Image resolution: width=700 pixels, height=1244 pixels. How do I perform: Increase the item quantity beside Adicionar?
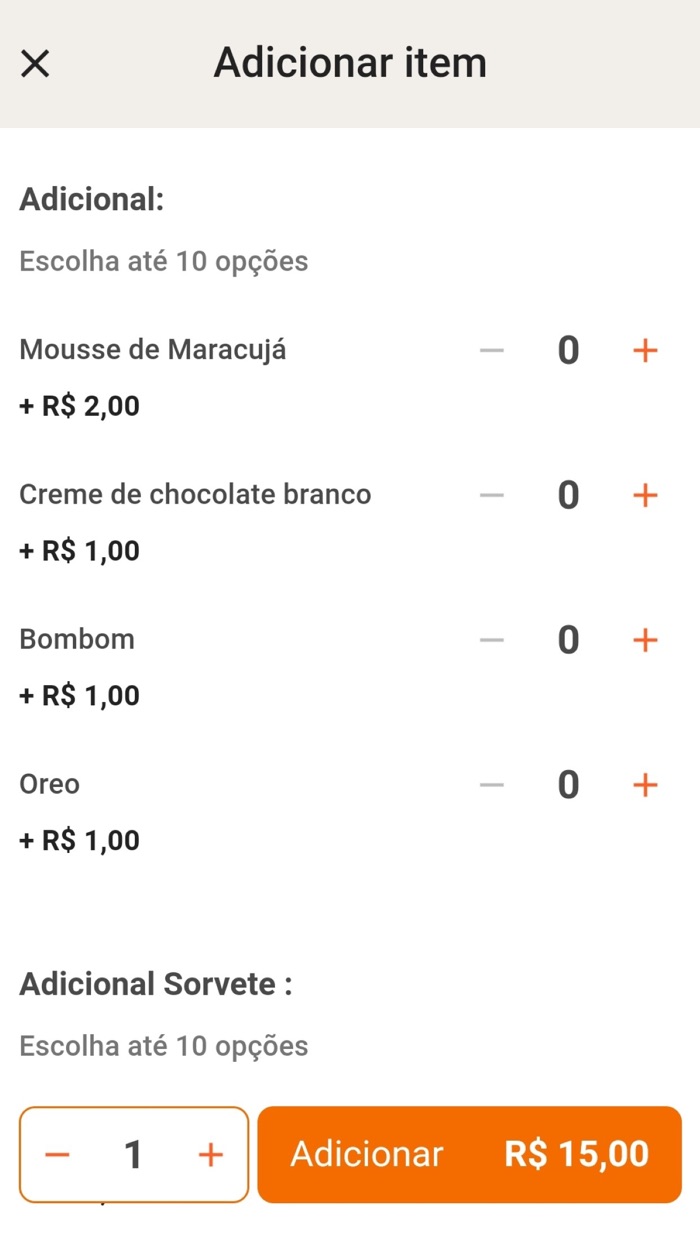click(x=210, y=1155)
